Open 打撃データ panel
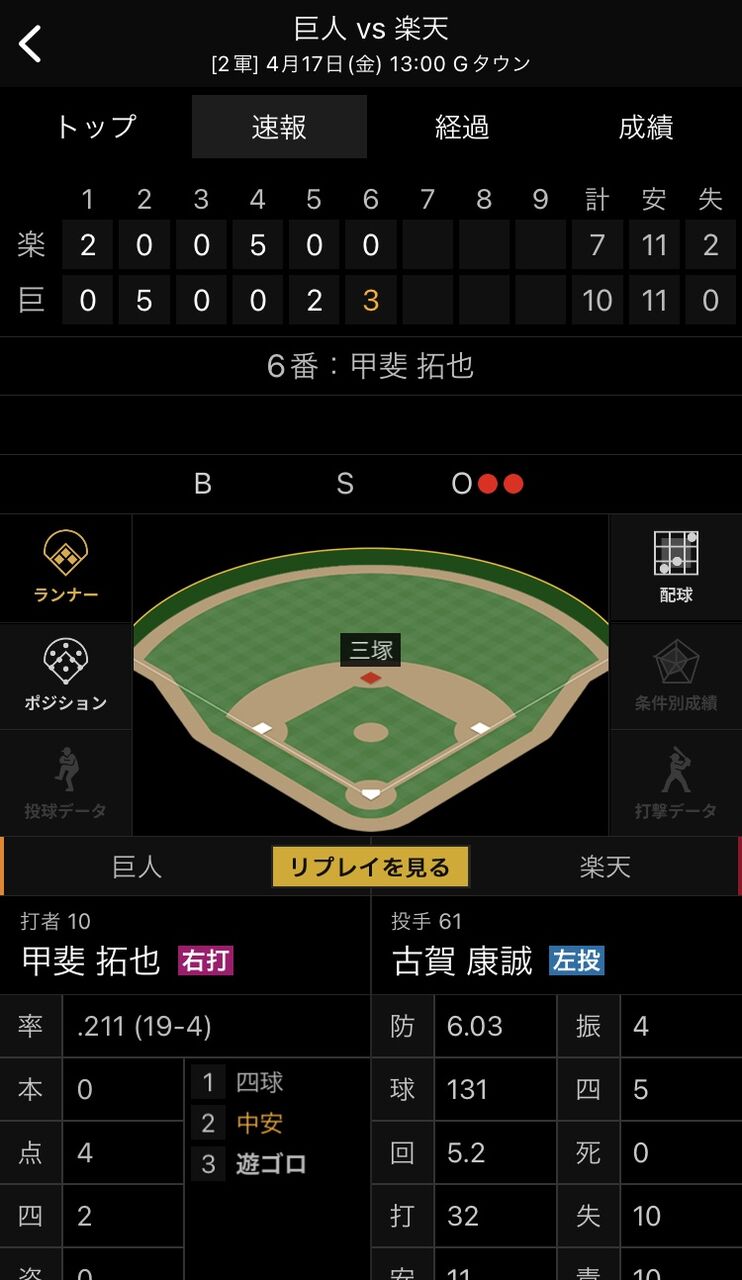Viewport: 742px width, 1280px height. point(676,783)
